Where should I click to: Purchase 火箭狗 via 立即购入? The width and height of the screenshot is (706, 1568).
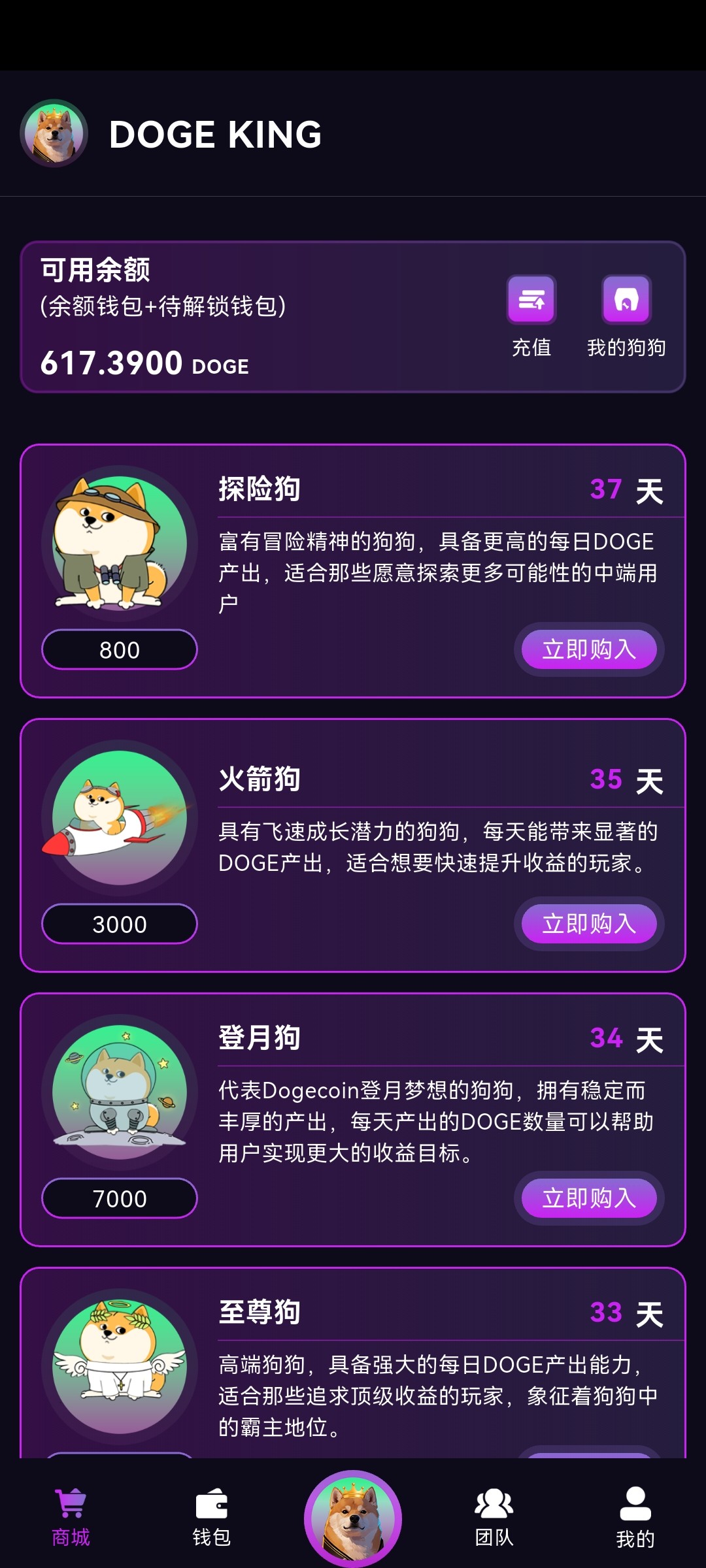click(x=589, y=924)
